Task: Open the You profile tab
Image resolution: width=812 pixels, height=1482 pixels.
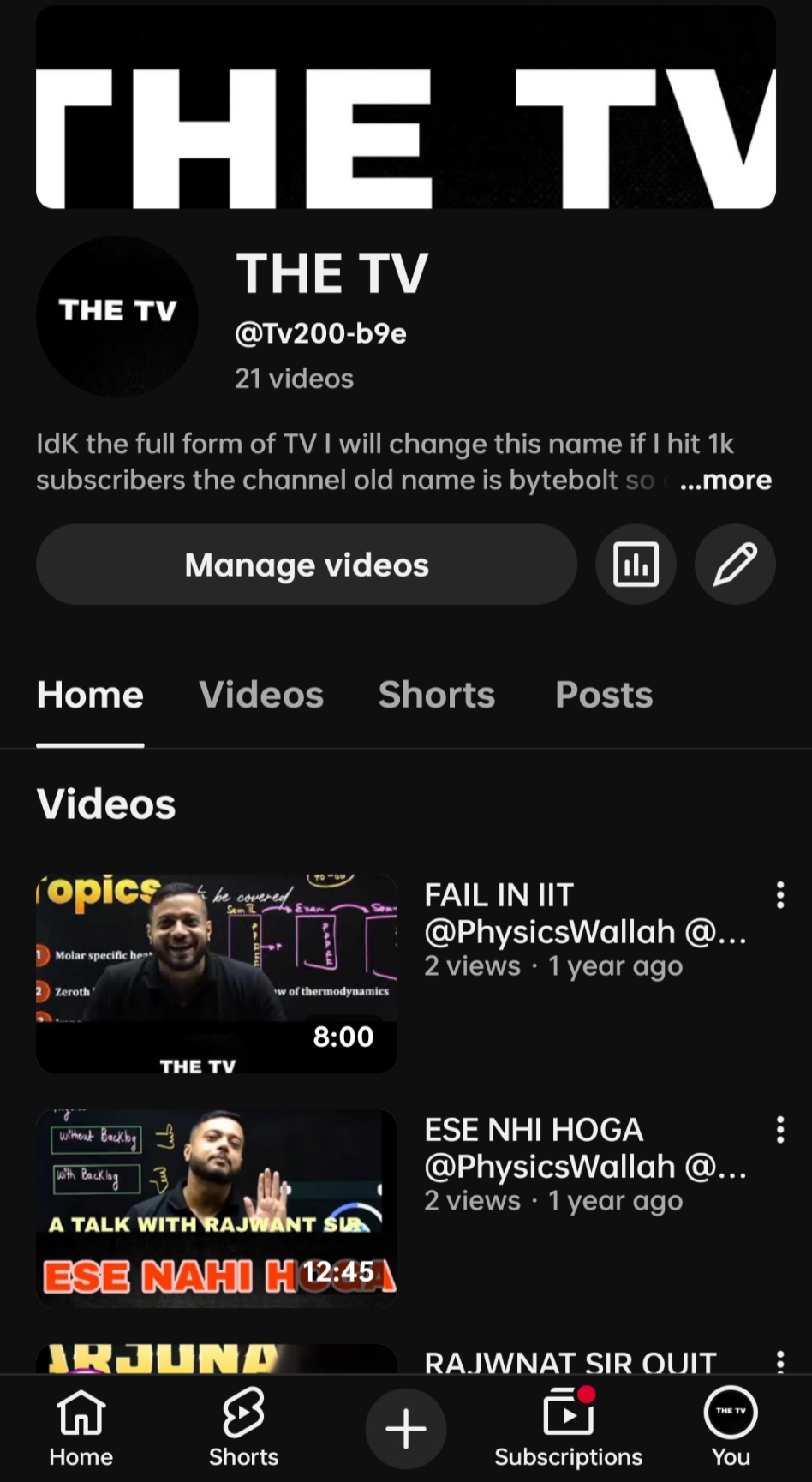Action: click(731, 1429)
